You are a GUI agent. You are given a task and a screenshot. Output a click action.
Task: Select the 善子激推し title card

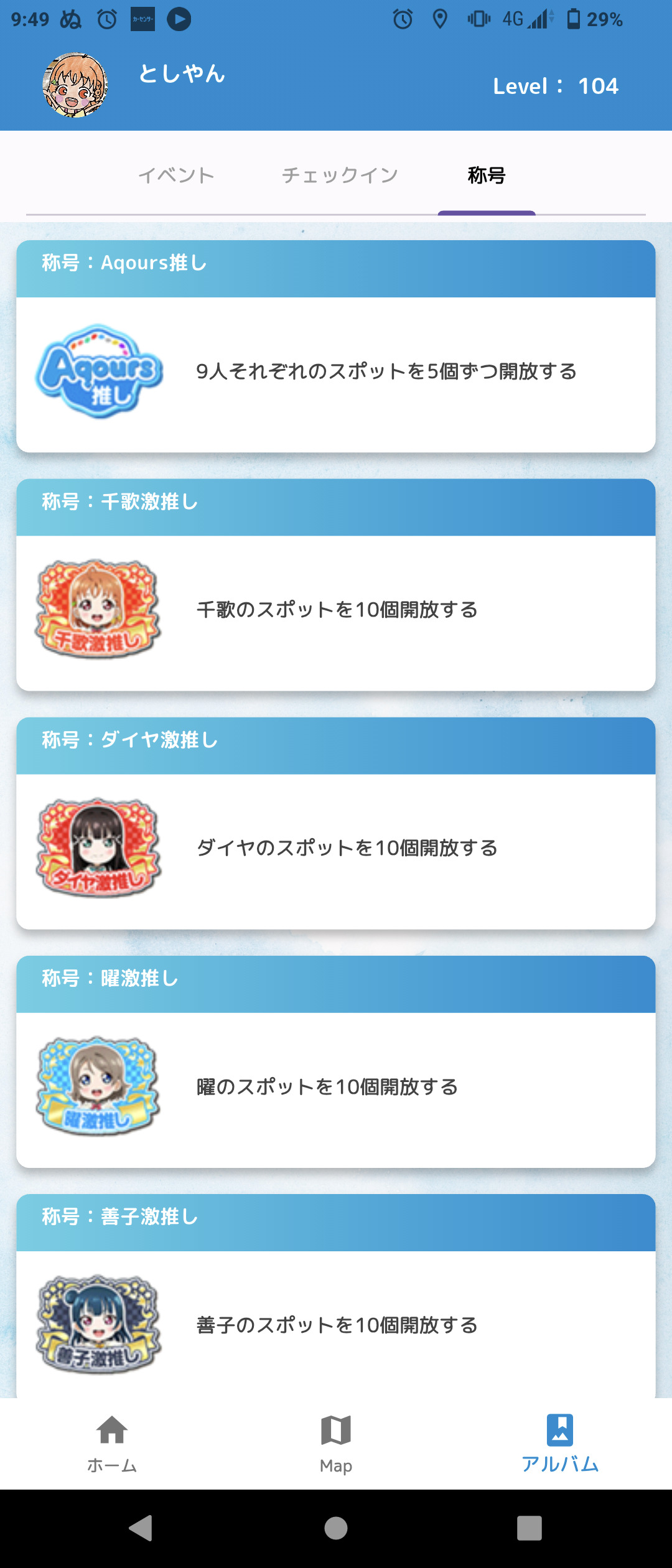[336, 1325]
